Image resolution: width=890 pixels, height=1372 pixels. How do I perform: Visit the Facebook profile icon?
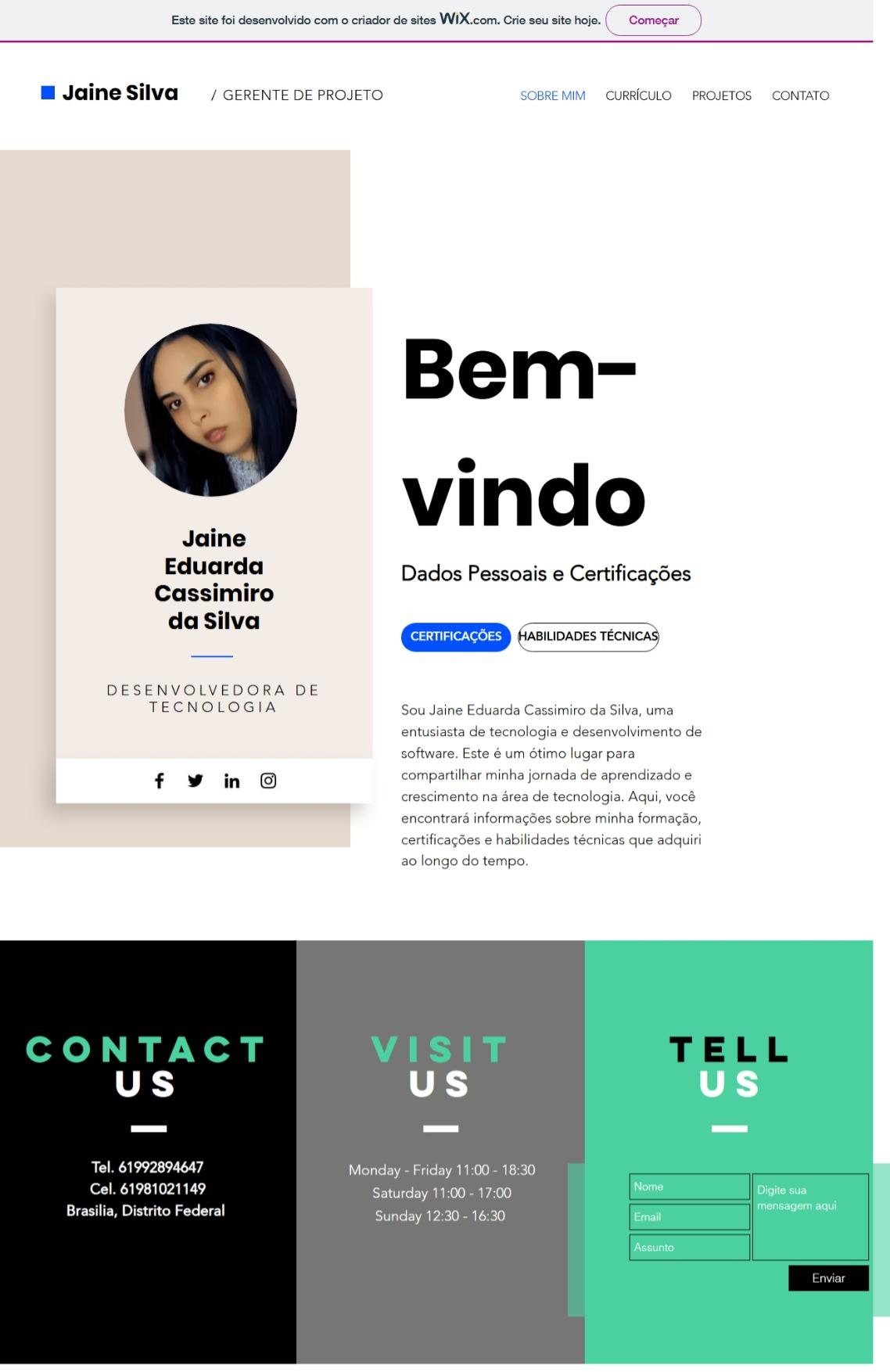coord(159,781)
